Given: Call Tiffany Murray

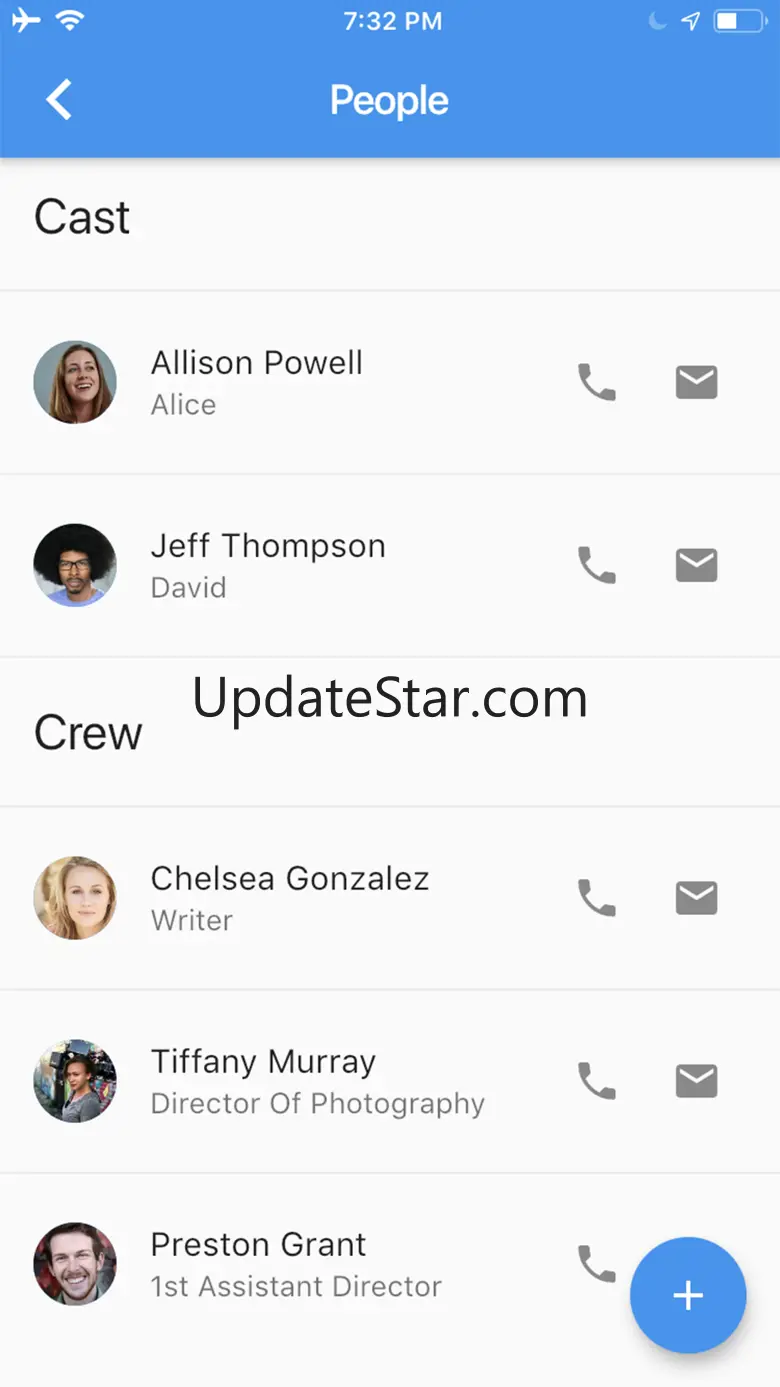Looking at the screenshot, I should (597, 1081).
